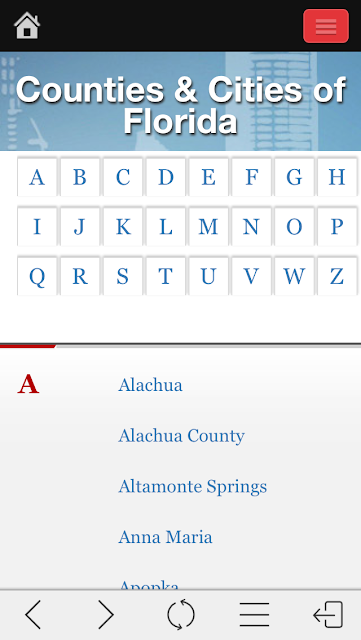The height and width of the screenshot is (640, 361).
Task: Go back with the browser back arrow
Action: (x=33, y=615)
